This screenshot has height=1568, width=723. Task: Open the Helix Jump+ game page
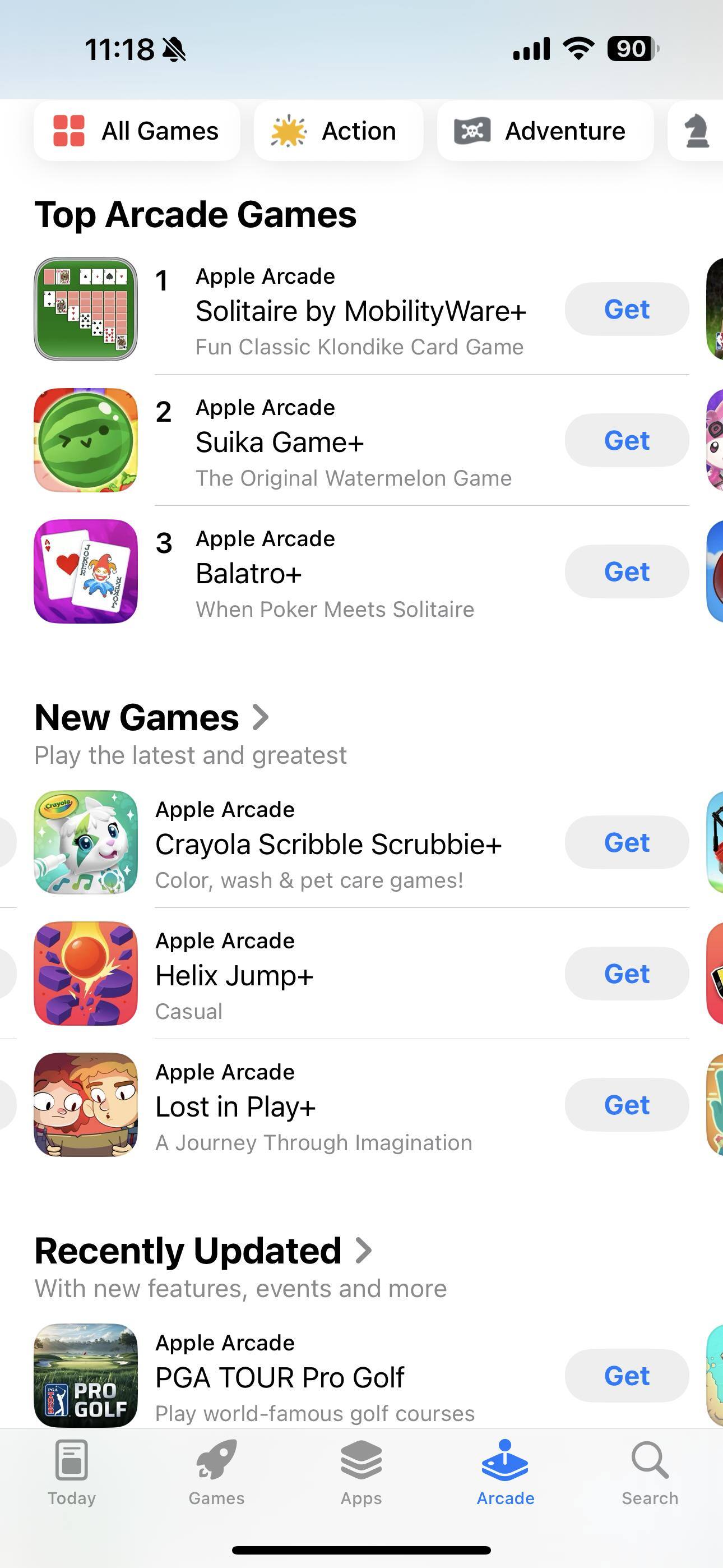point(234,976)
